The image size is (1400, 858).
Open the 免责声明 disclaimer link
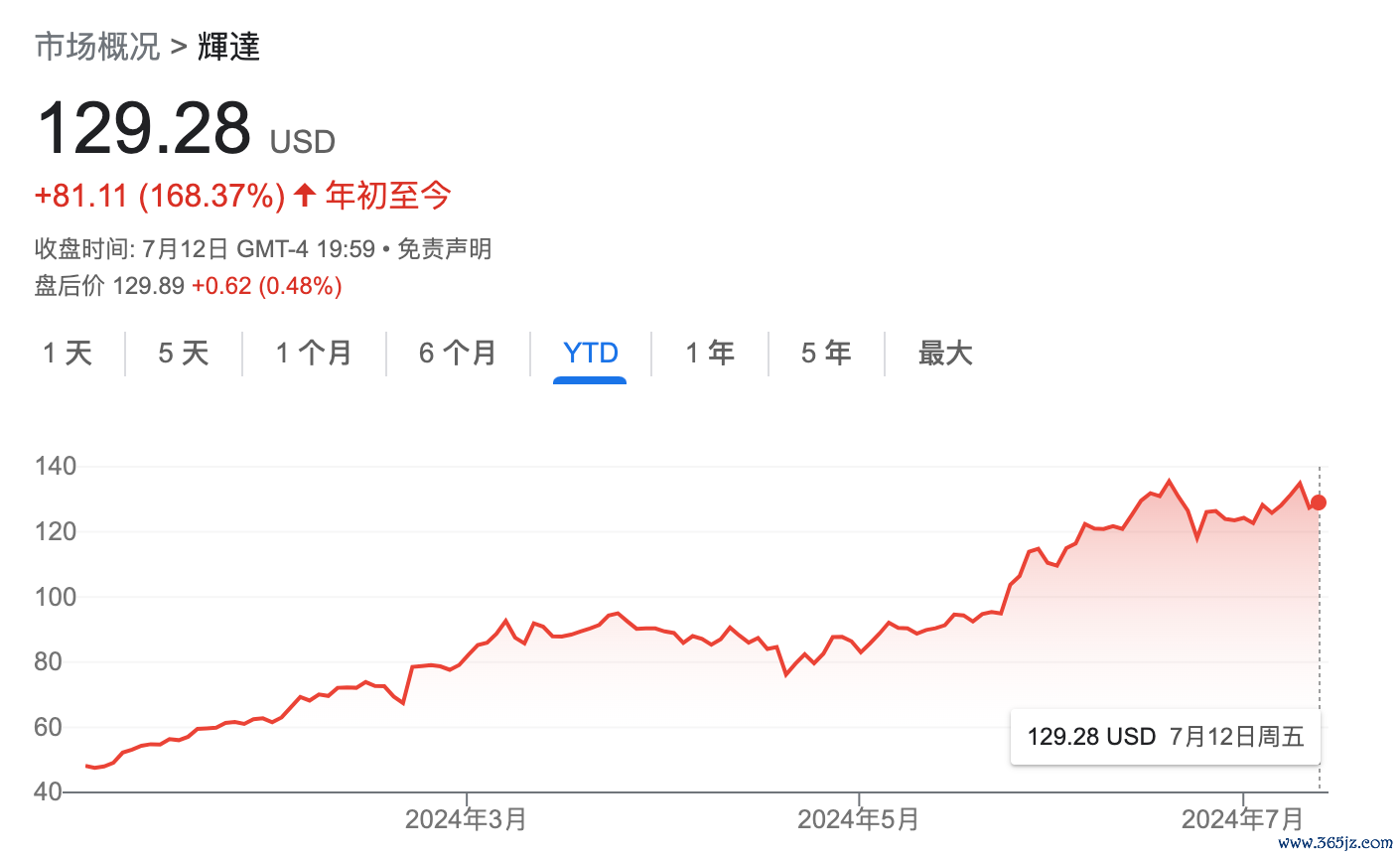coord(445,249)
